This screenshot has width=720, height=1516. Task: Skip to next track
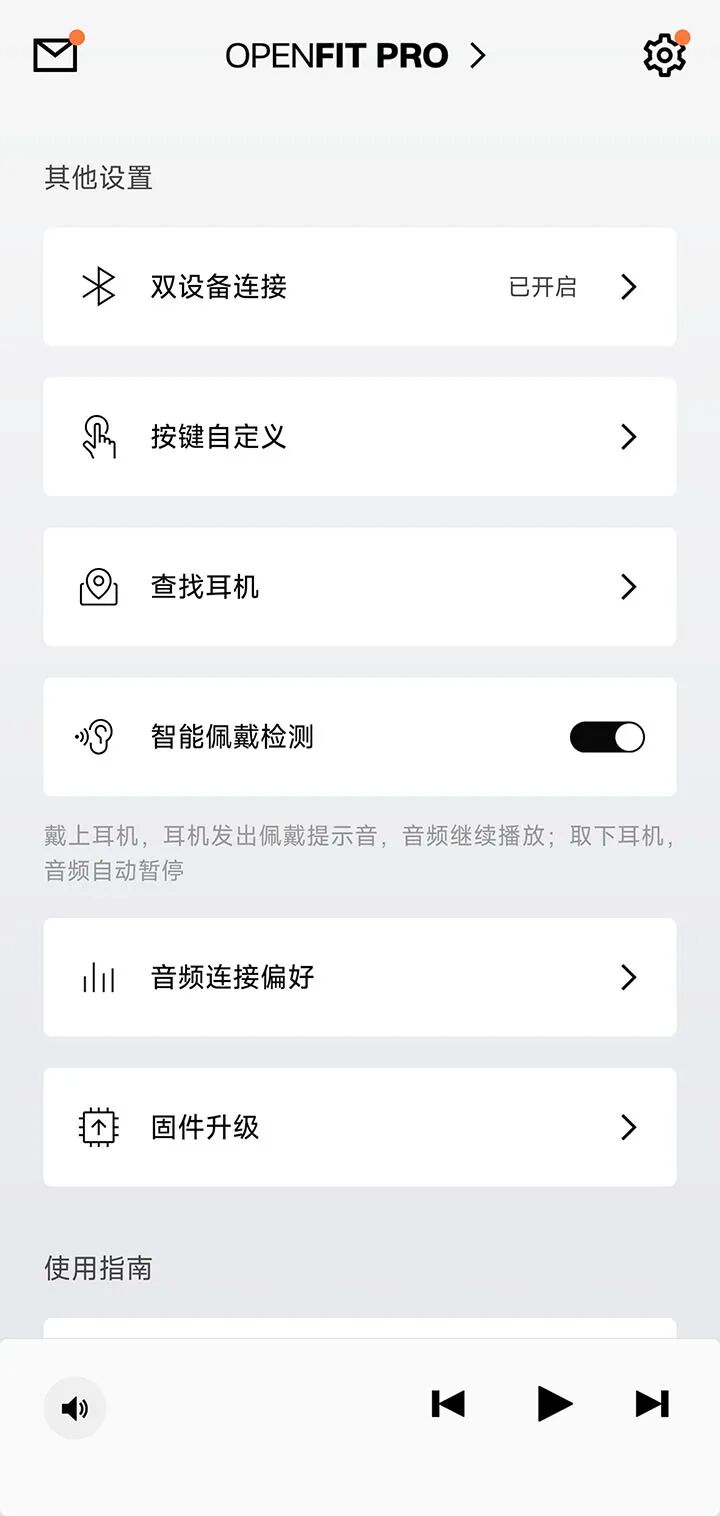(x=652, y=1404)
